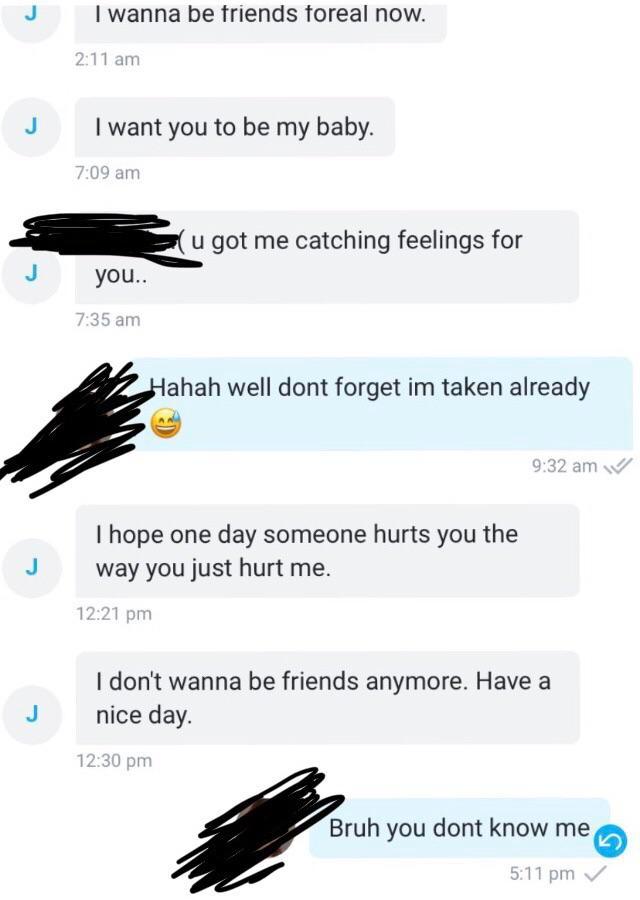Open J's avatar next to "I want you to be my baby"
The width and height of the screenshot is (640, 900).
click(x=31, y=127)
